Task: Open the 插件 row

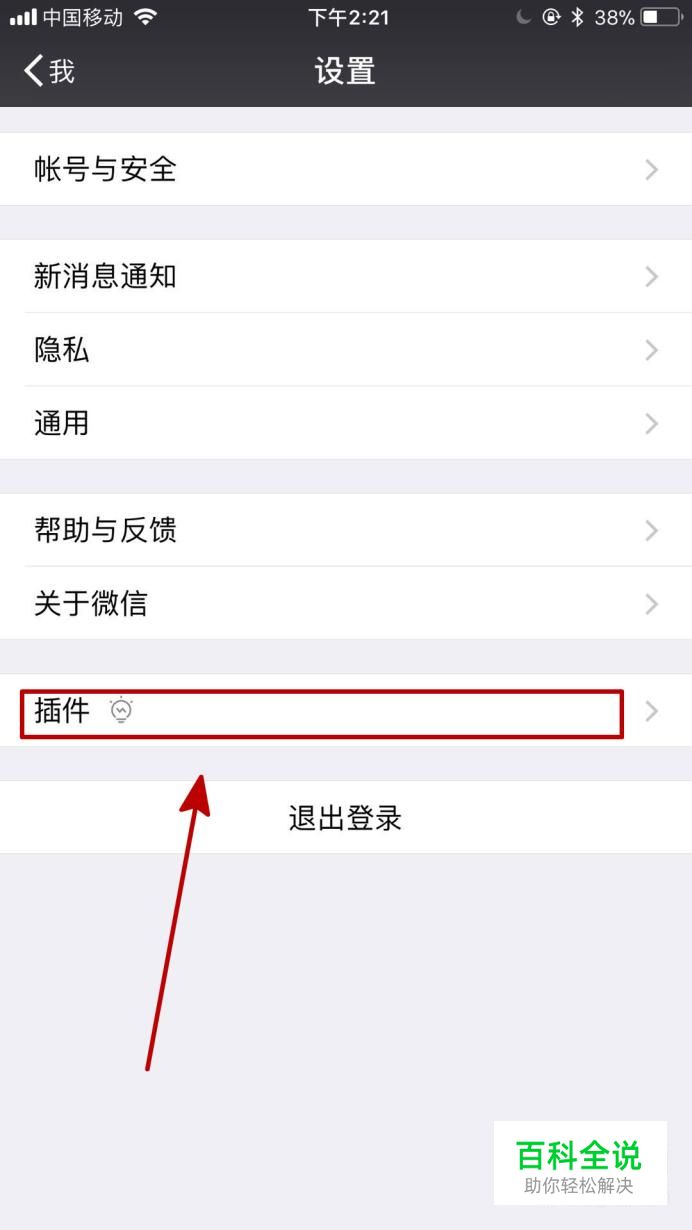Action: (346, 711)
